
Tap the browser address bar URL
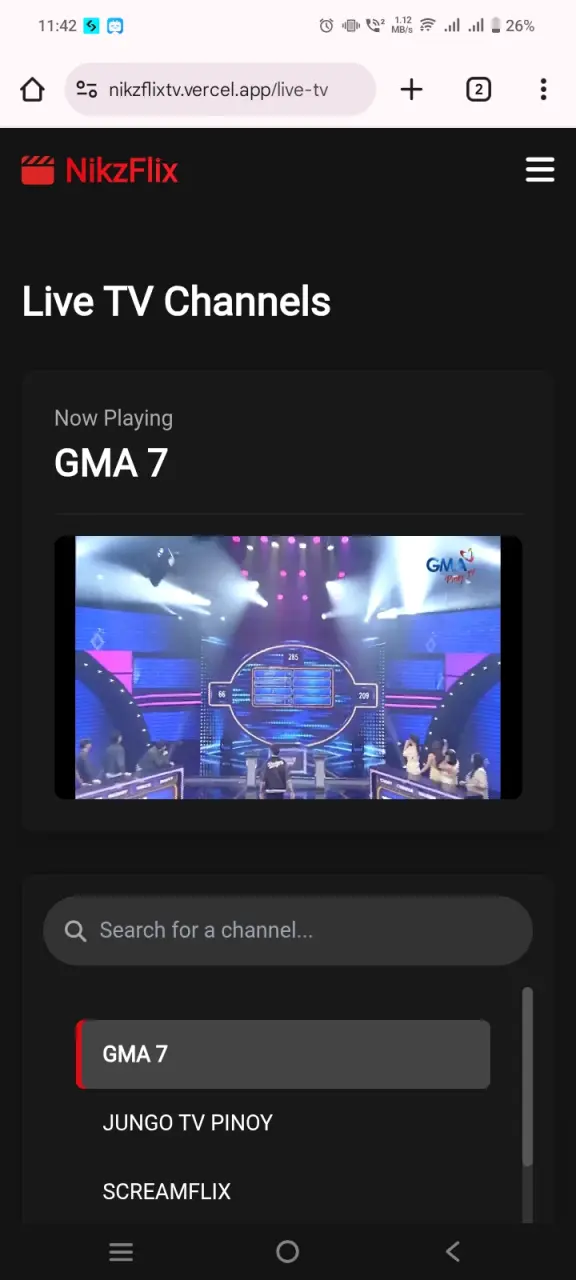coord(220,90)
